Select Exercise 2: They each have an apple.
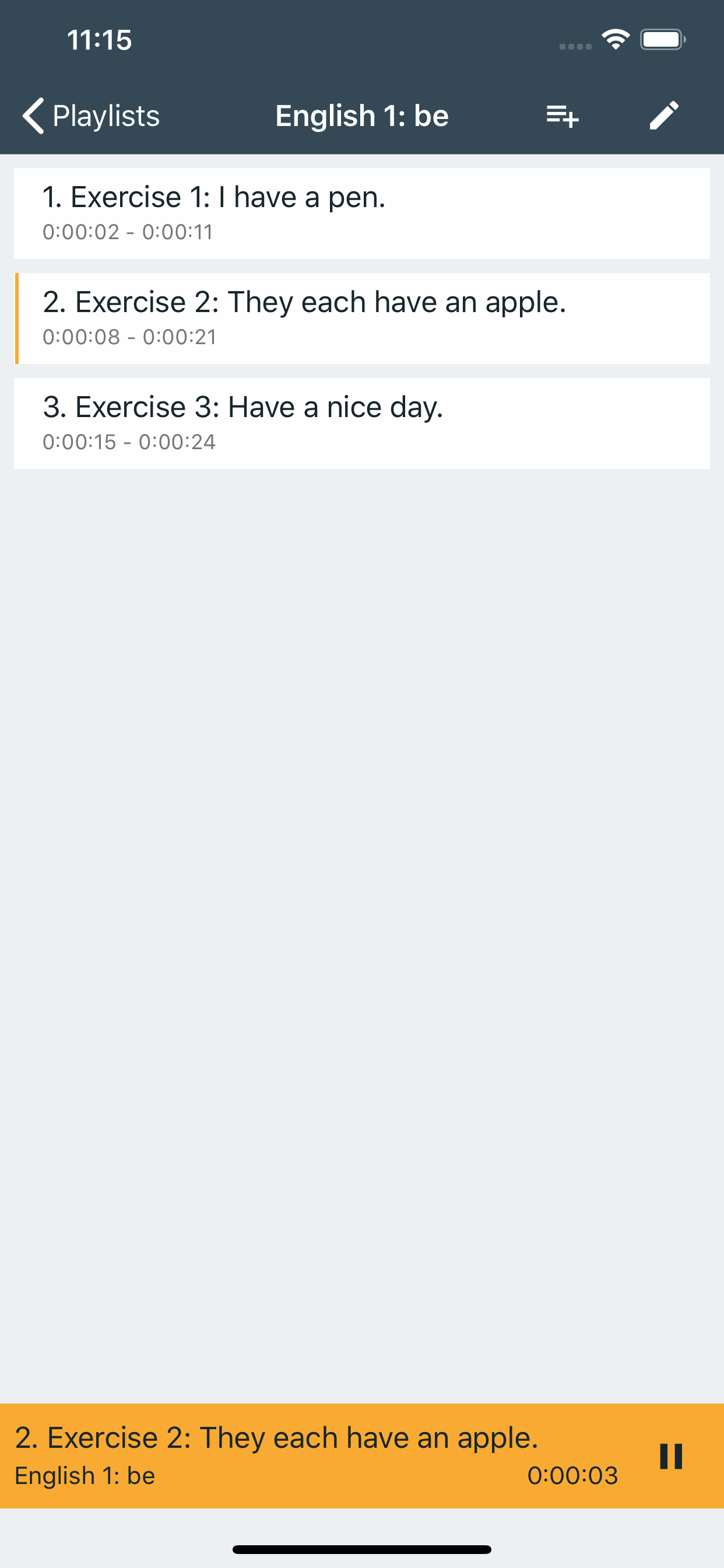The height and width of the screenshot is (1568, 724). click(x=362, y=318)
